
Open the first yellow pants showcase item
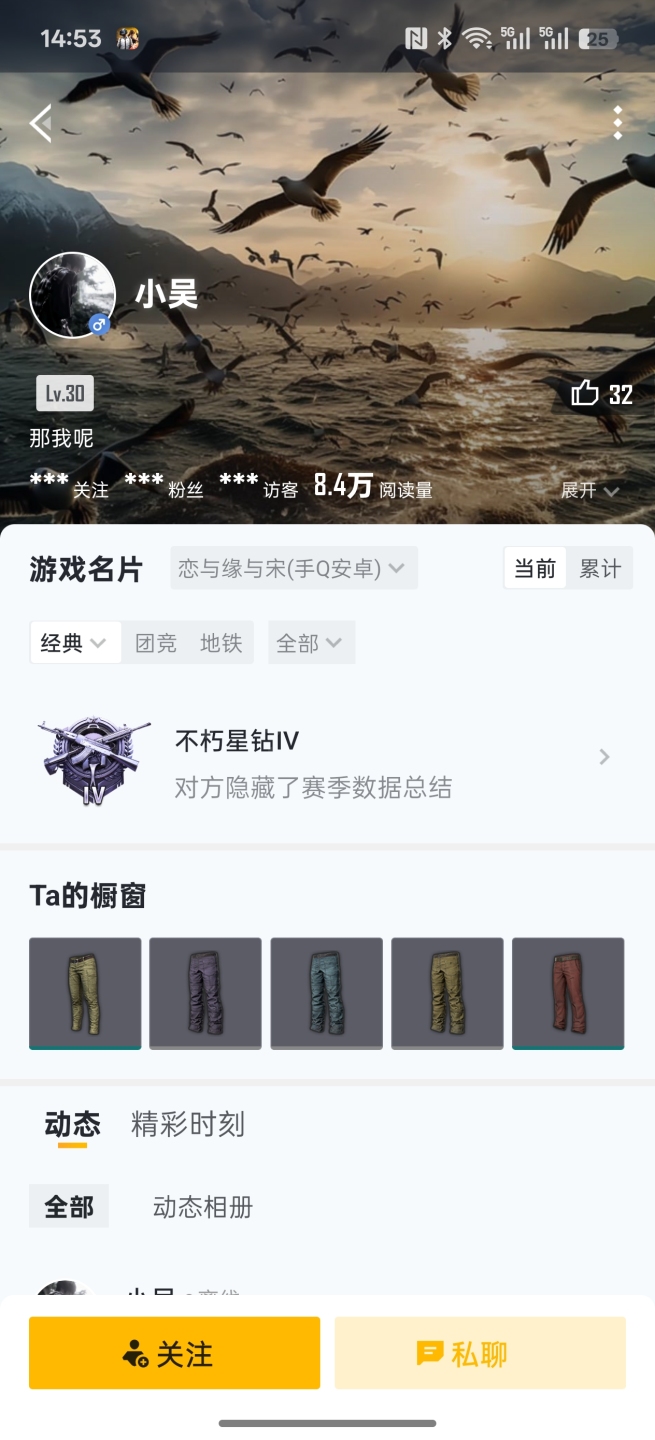point(85,993)
